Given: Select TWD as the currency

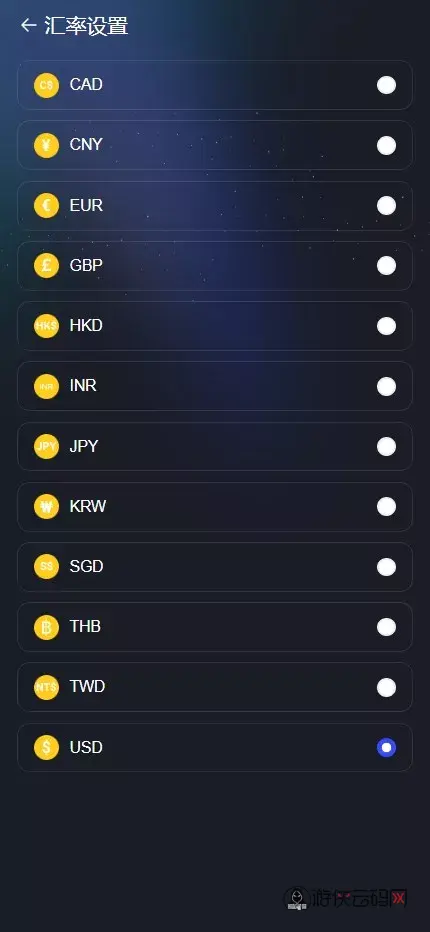Looking at the screenshot, I should pos(215,687).
